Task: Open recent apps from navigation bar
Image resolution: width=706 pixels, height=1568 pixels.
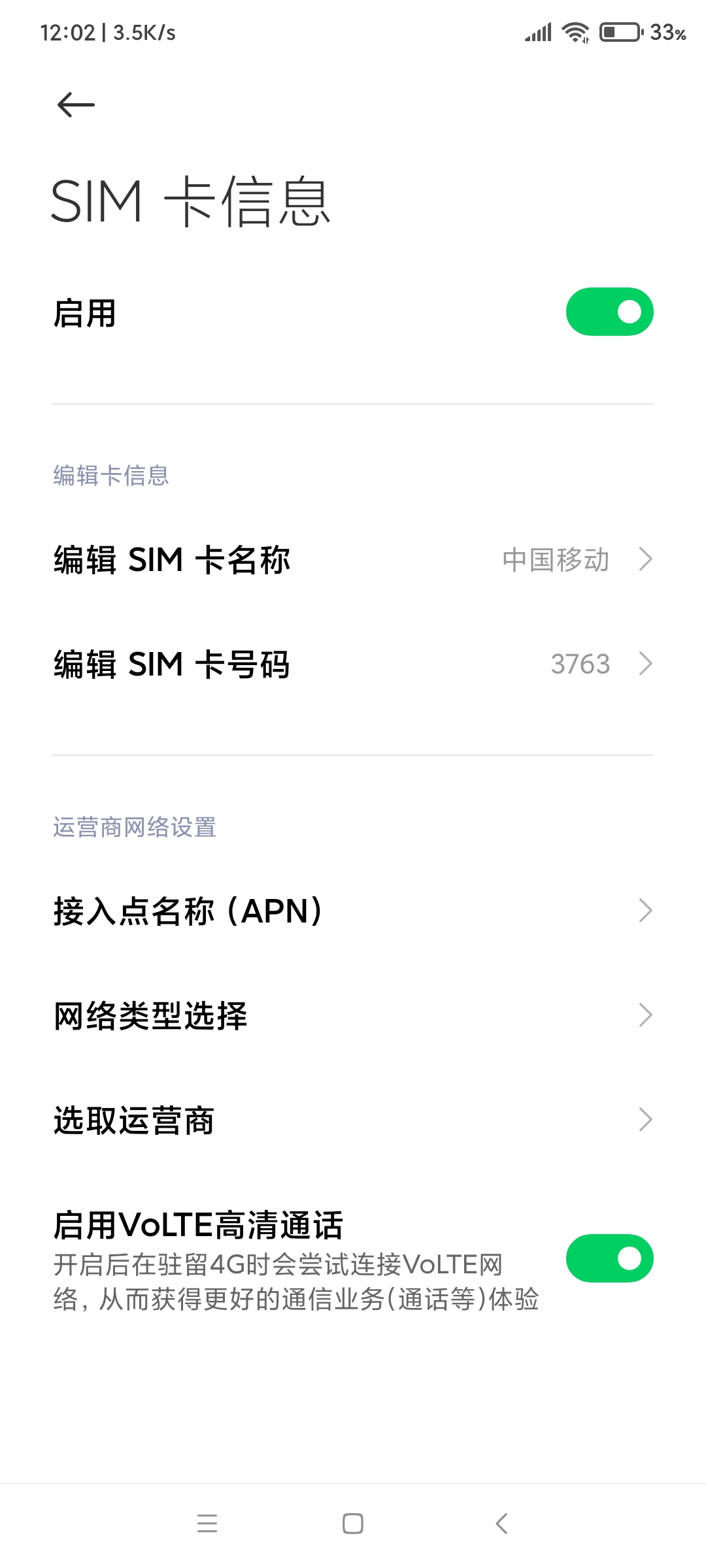Action: (x=207, y=1524)
